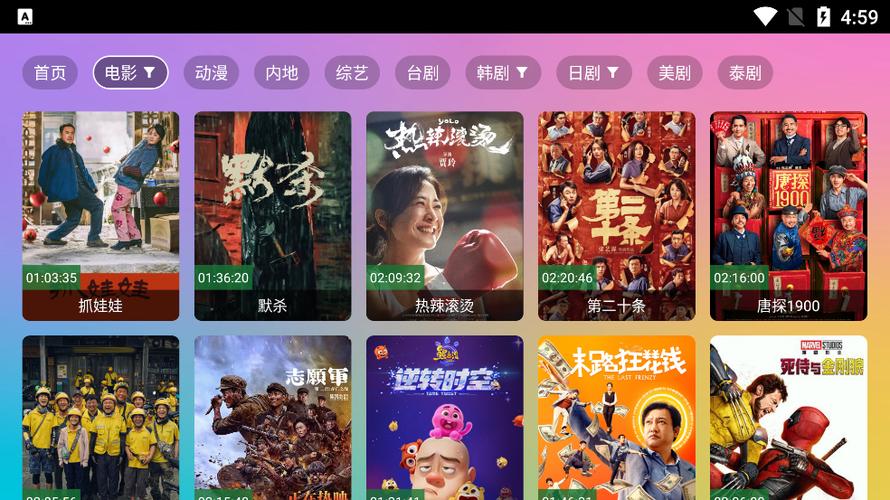890x500 pixels.
Task: Switch to the 首页 tab
Action: [50, 73]
